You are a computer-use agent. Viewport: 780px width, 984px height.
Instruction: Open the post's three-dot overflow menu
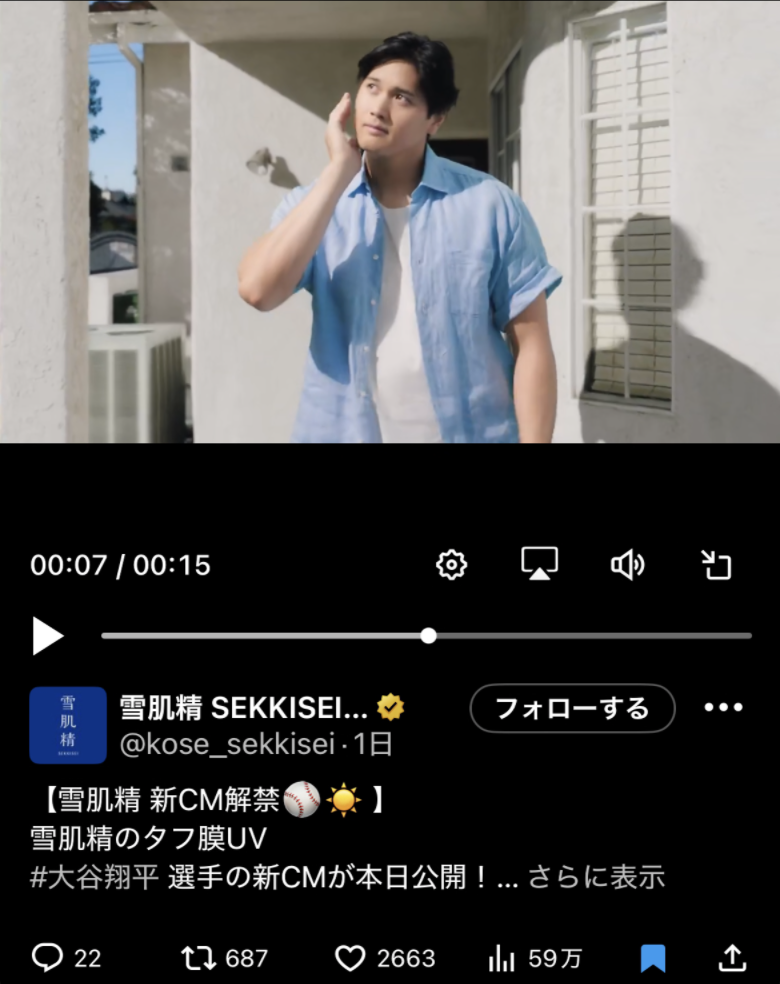pyautogui.click(x=723, y=708)
